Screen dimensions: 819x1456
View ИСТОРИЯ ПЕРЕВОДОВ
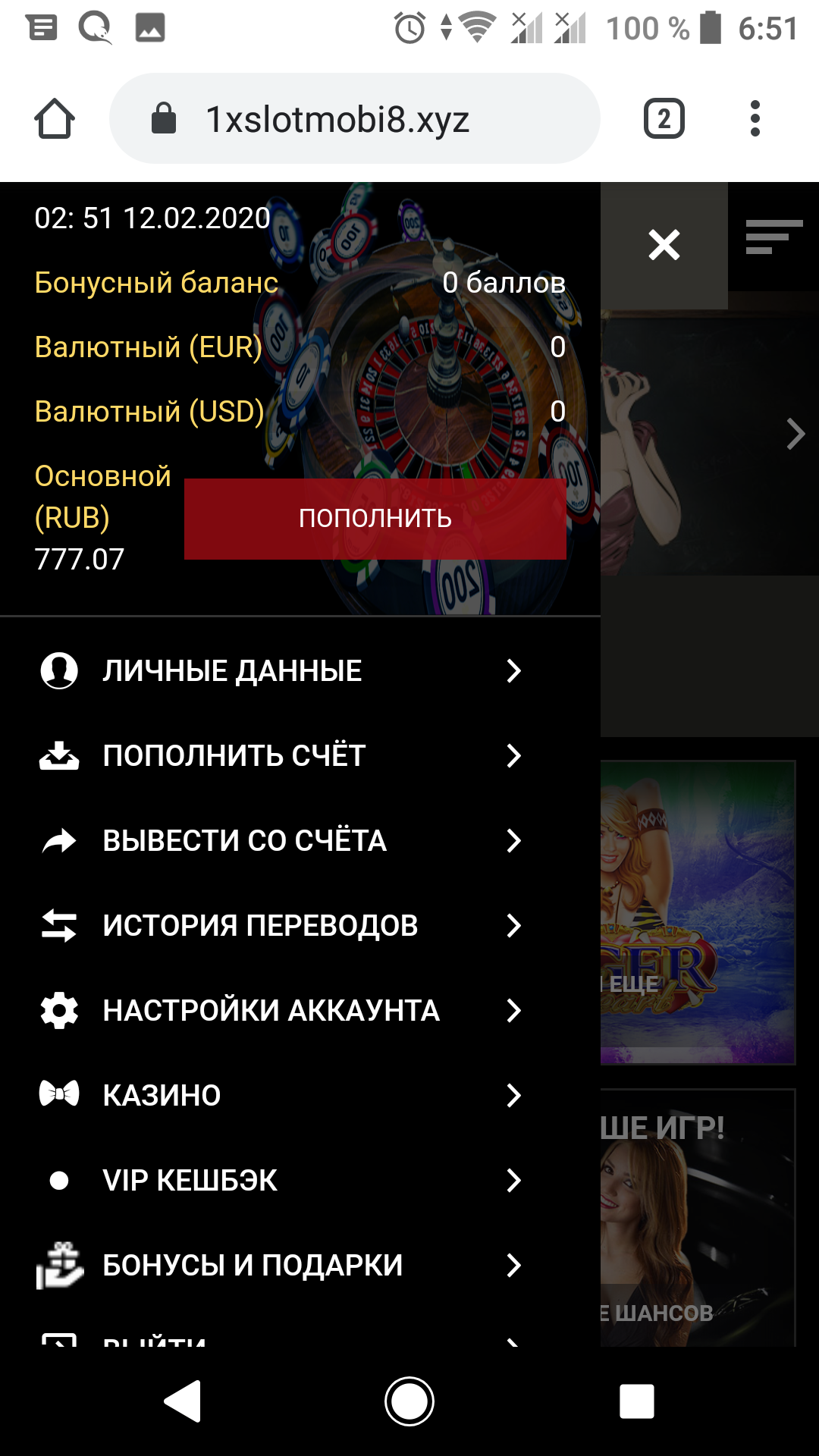[x=281, y=926]
